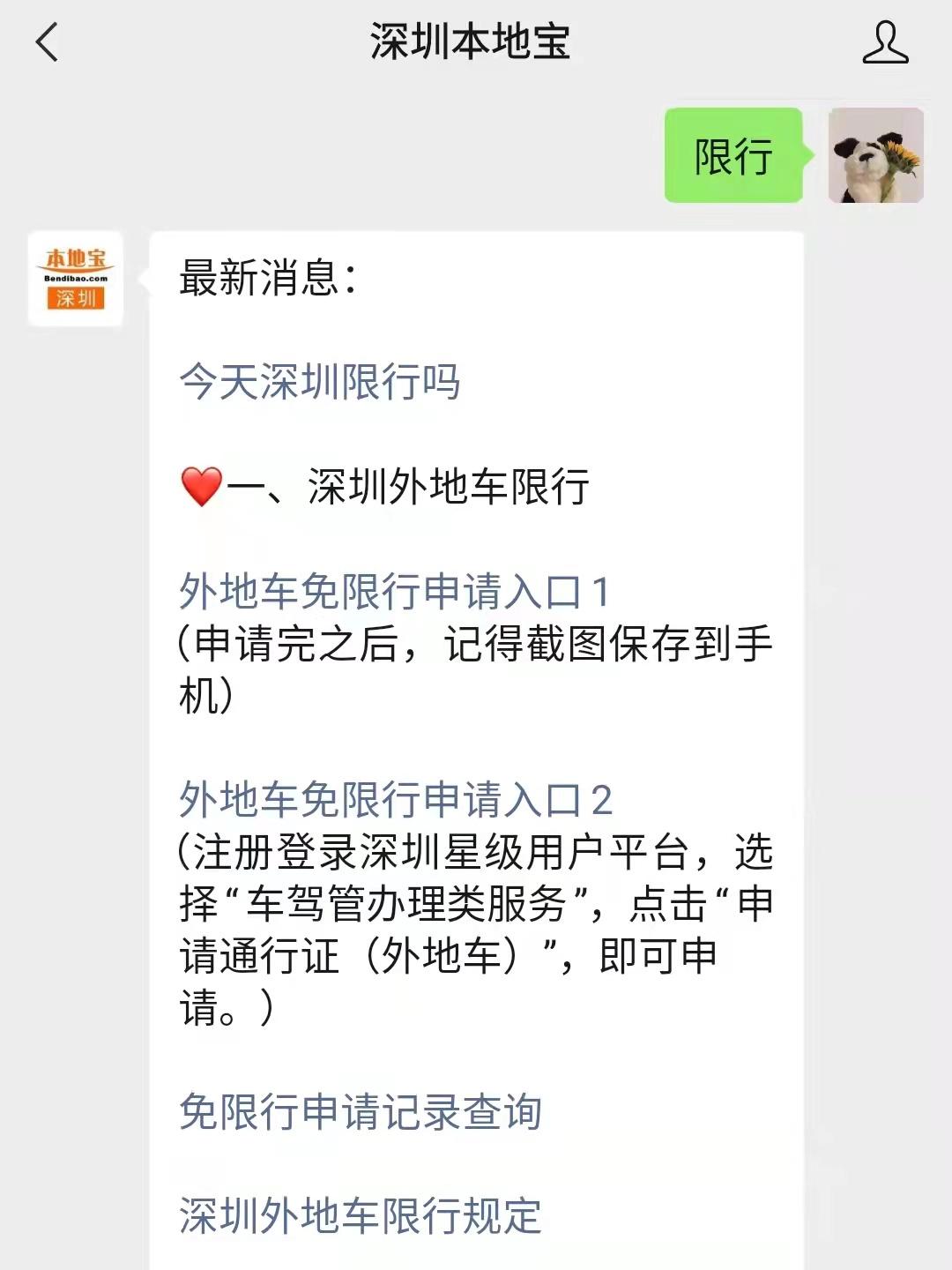Image resolution: width=952 pixels, height=1270 pixels.
Task: Select your green 限行 message bubble
Action: tap(736, 155)
